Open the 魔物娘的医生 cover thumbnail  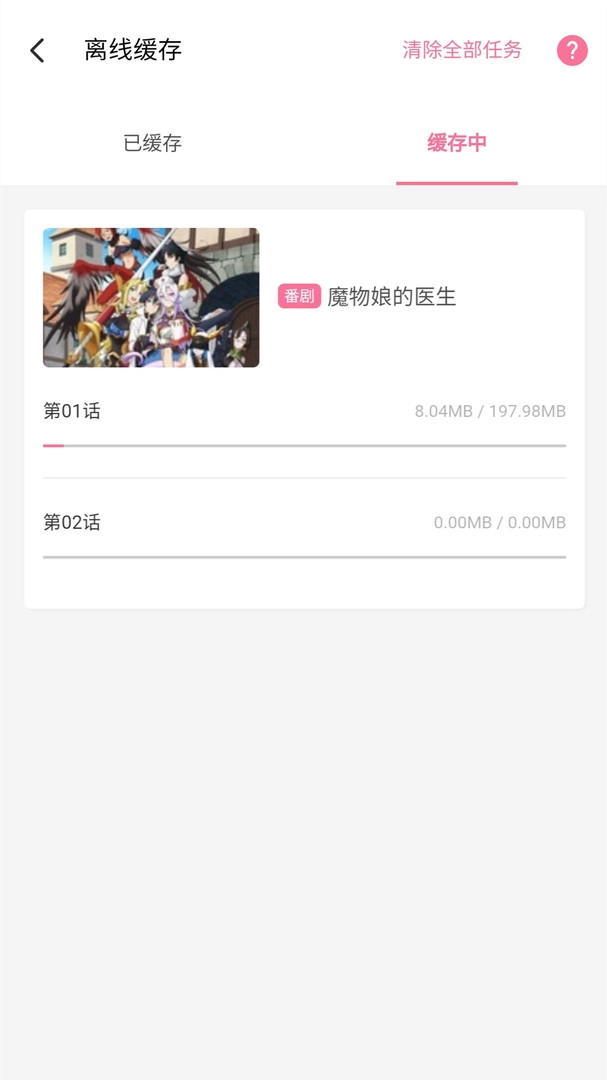[151, 297]
